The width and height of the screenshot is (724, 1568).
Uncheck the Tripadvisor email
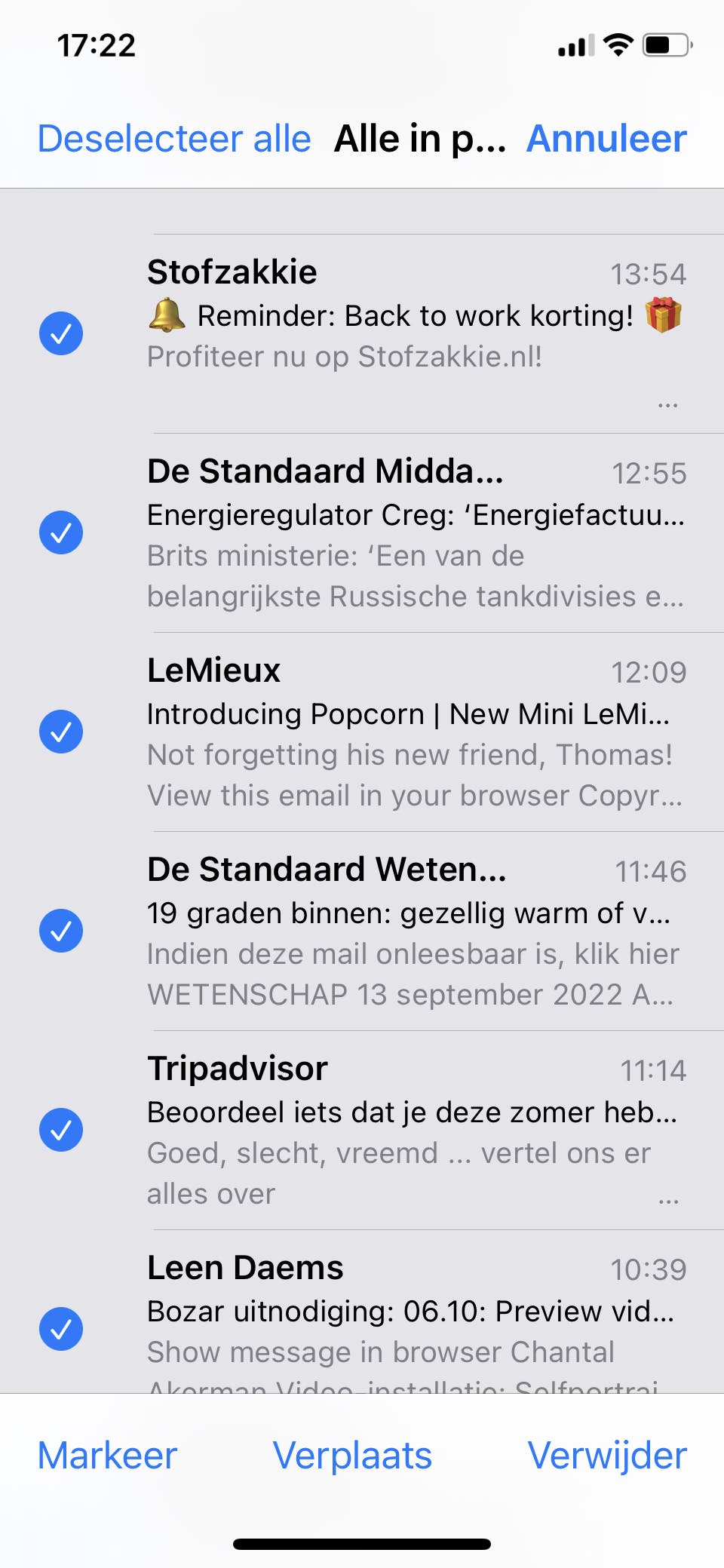[x=61, y=1130]
